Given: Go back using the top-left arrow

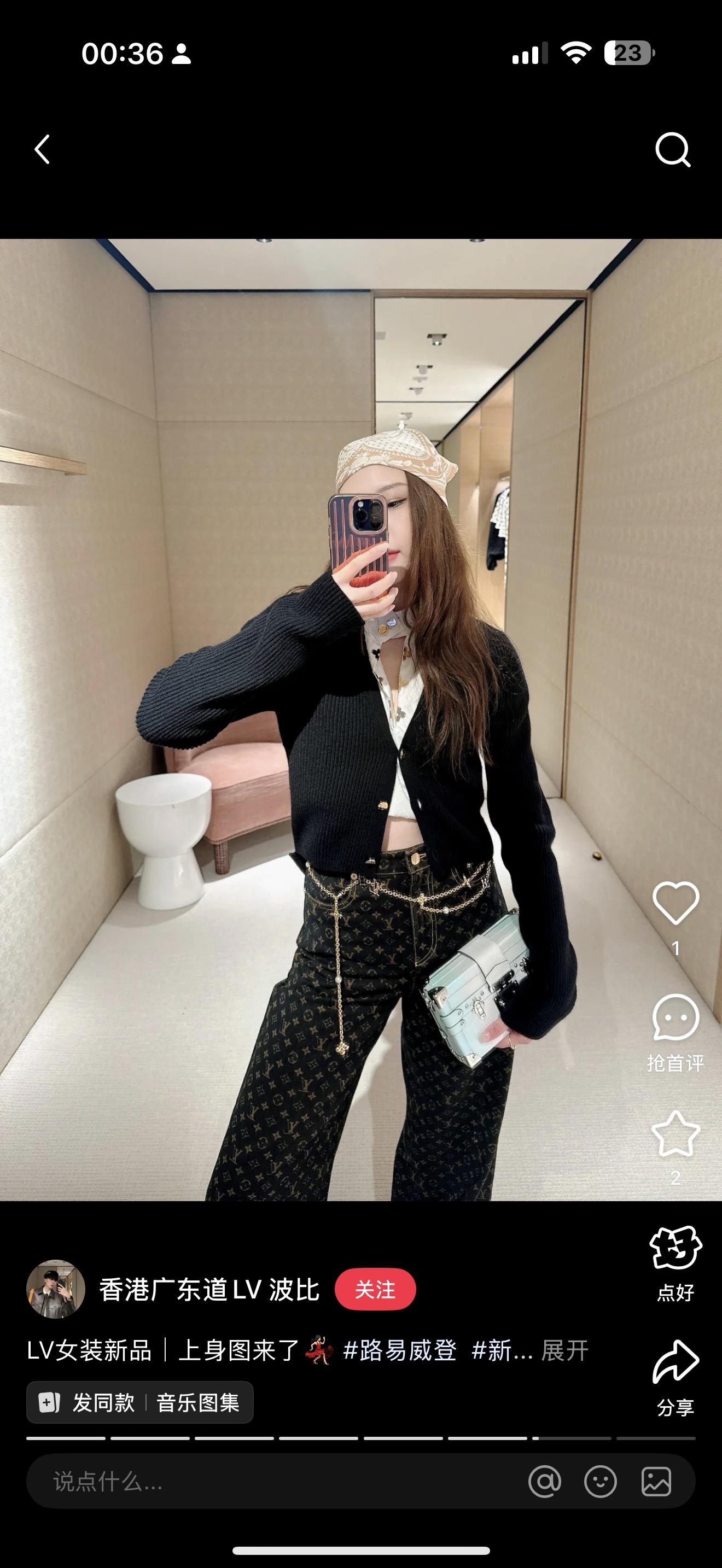Looking at the screenshot, I should click(42, 150).
